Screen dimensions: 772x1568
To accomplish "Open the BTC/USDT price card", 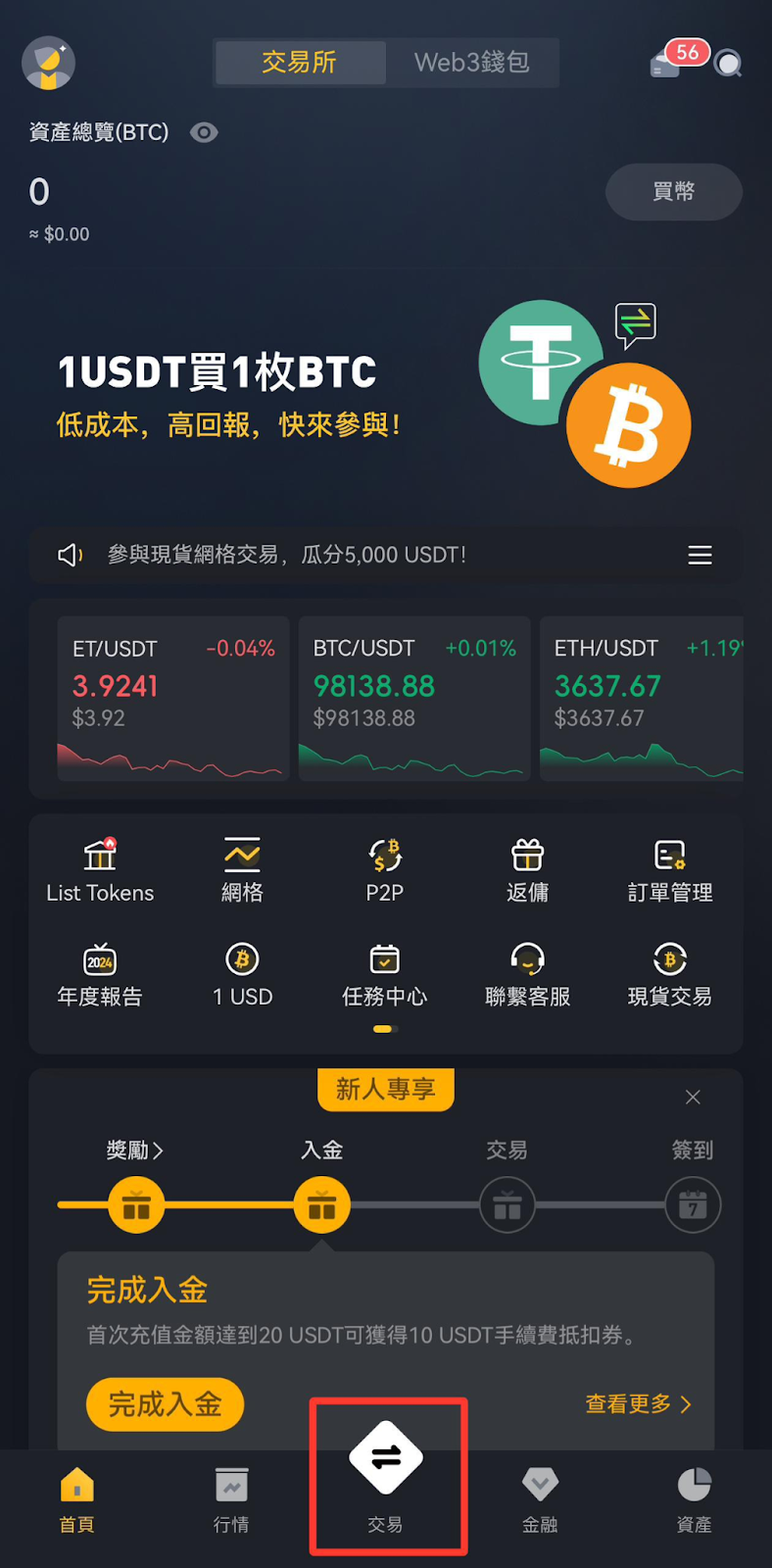I will 414,698.
